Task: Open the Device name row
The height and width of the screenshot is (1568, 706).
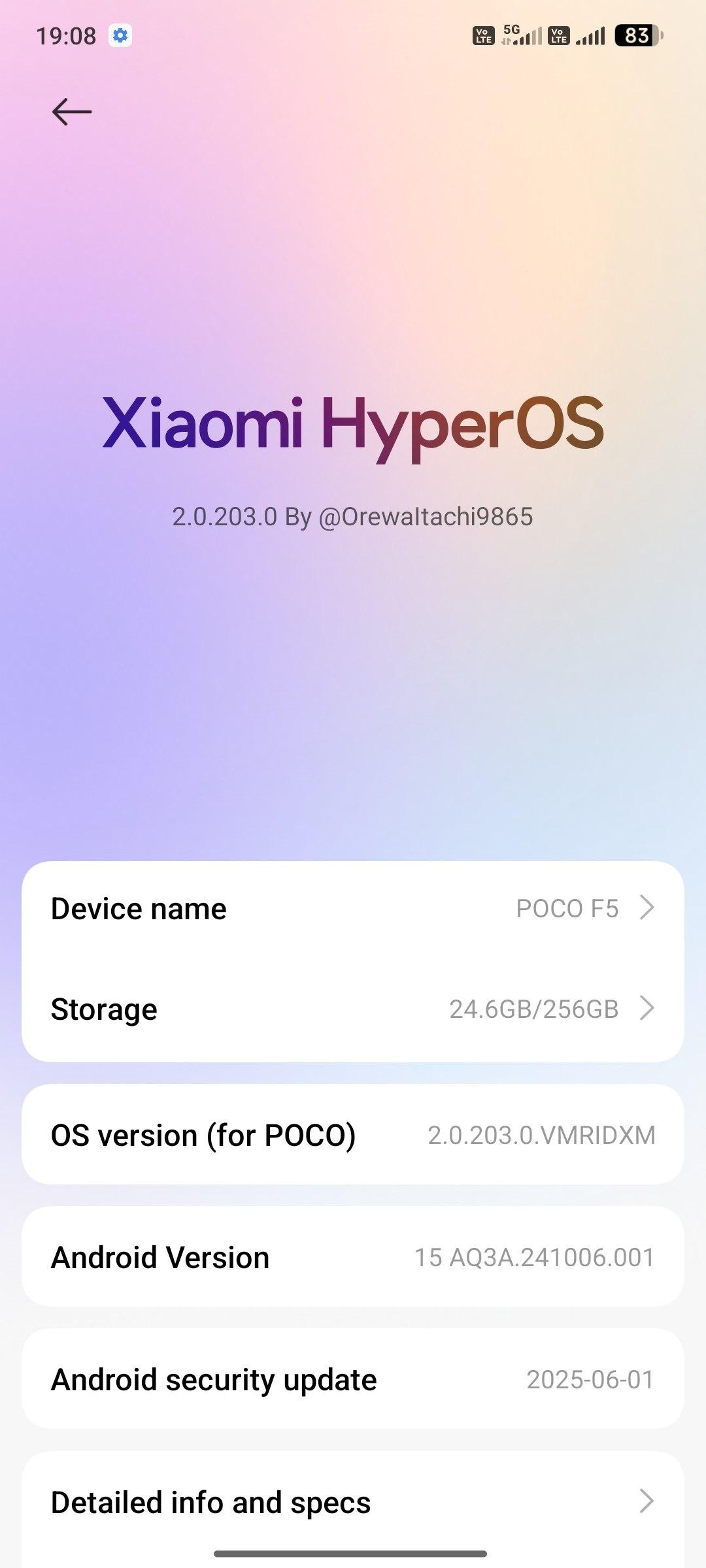Action: 353,909
